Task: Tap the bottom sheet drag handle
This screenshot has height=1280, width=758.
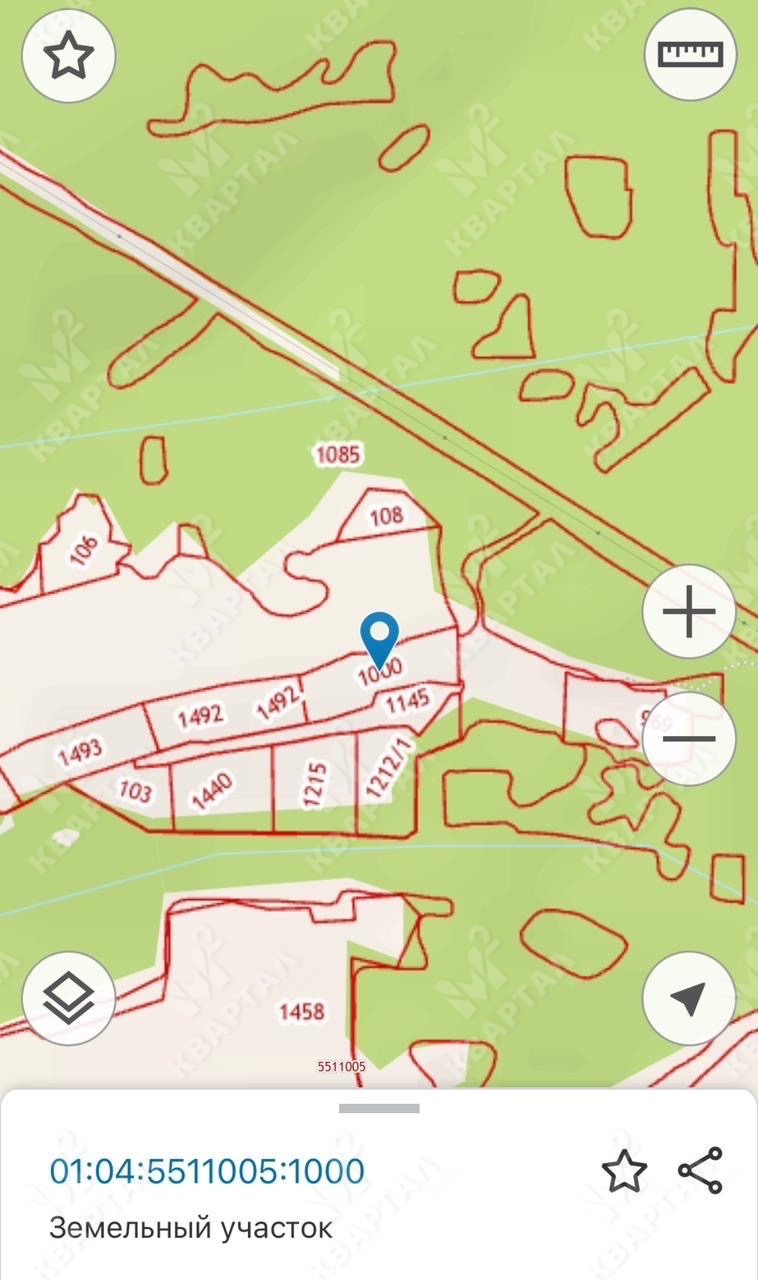Action: pyautogui.click(x=379, y=1108)
